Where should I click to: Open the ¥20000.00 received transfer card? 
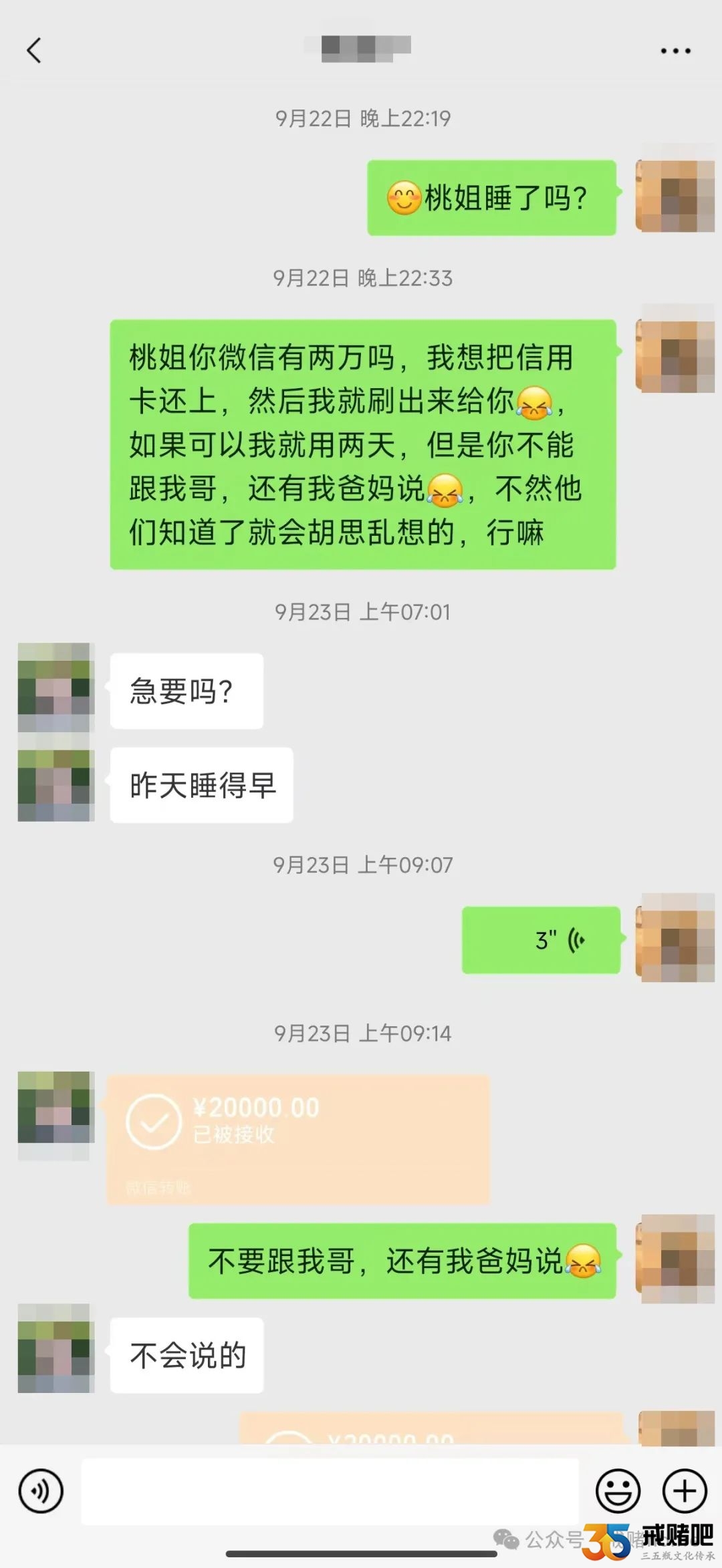pos(298,1138)
